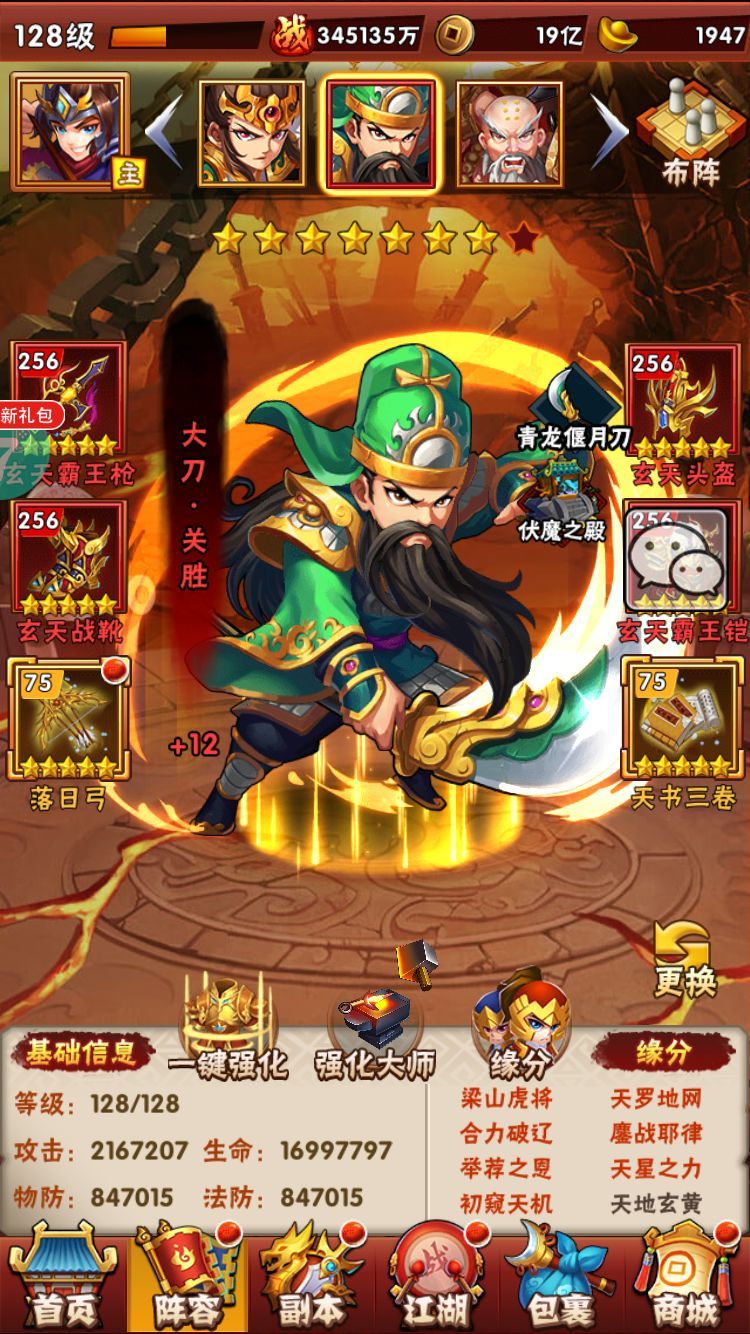This screenshot has width=750, height=1334.
Task: Select the main hero portrait marked 主
Action: pyautogui.click(x=70, y=132)
